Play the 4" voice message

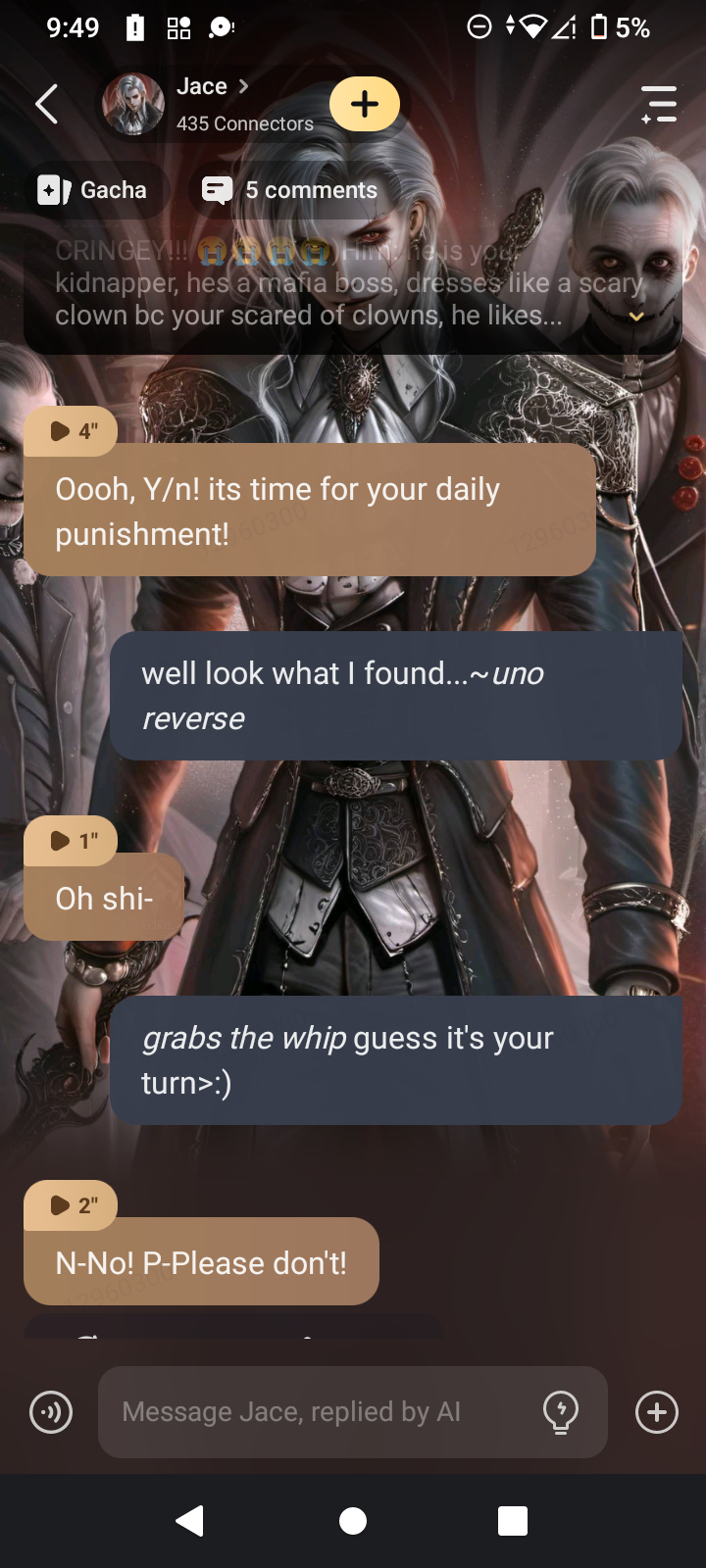71,431
